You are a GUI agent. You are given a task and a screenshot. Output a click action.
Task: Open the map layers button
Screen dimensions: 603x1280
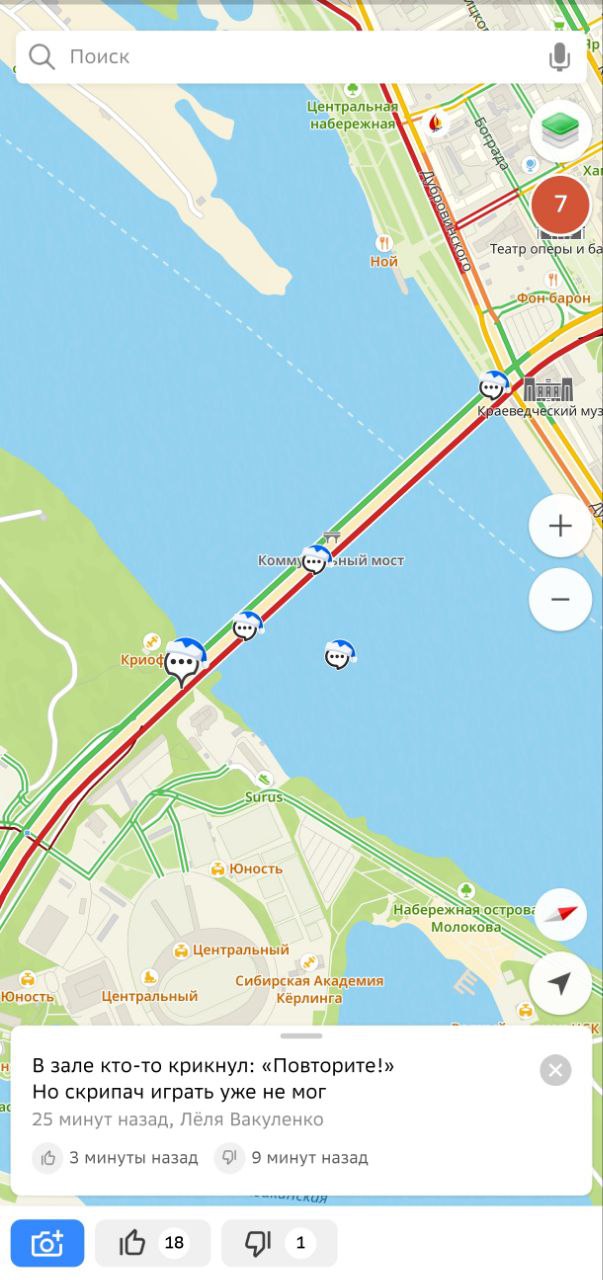[x=560, y=131]
